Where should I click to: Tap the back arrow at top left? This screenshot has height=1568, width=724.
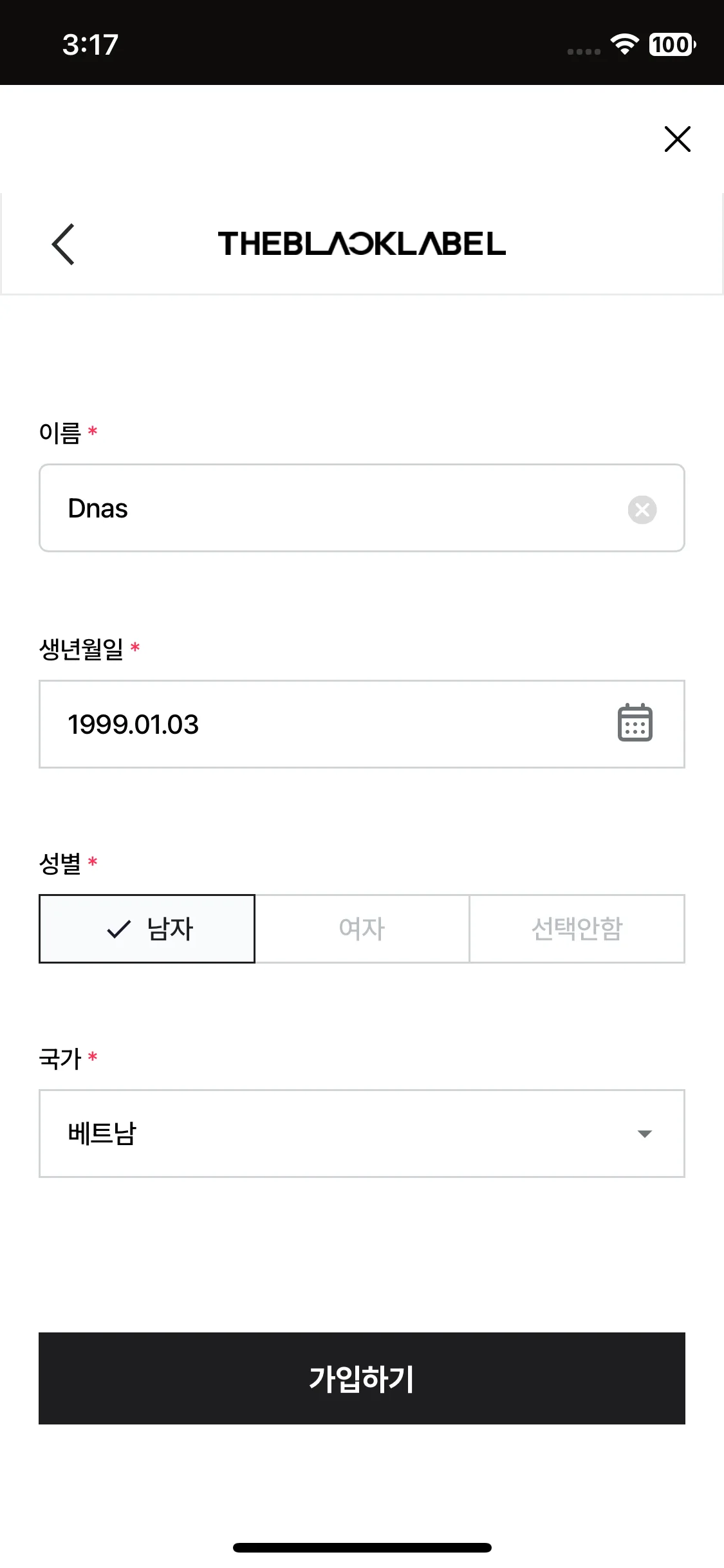[x=63, y=245]
